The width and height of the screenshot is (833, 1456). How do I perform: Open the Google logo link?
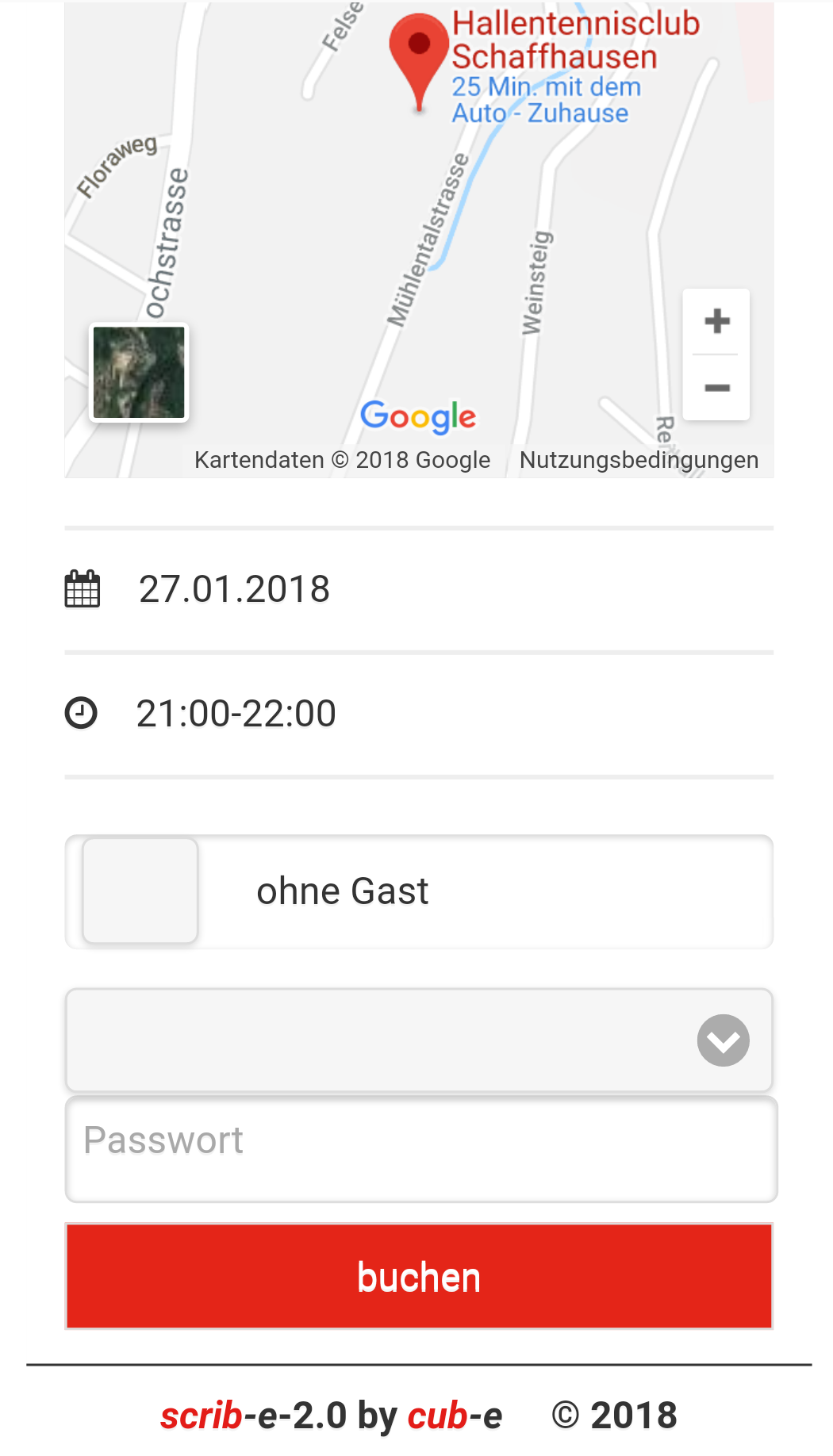(x=418, y=416)
